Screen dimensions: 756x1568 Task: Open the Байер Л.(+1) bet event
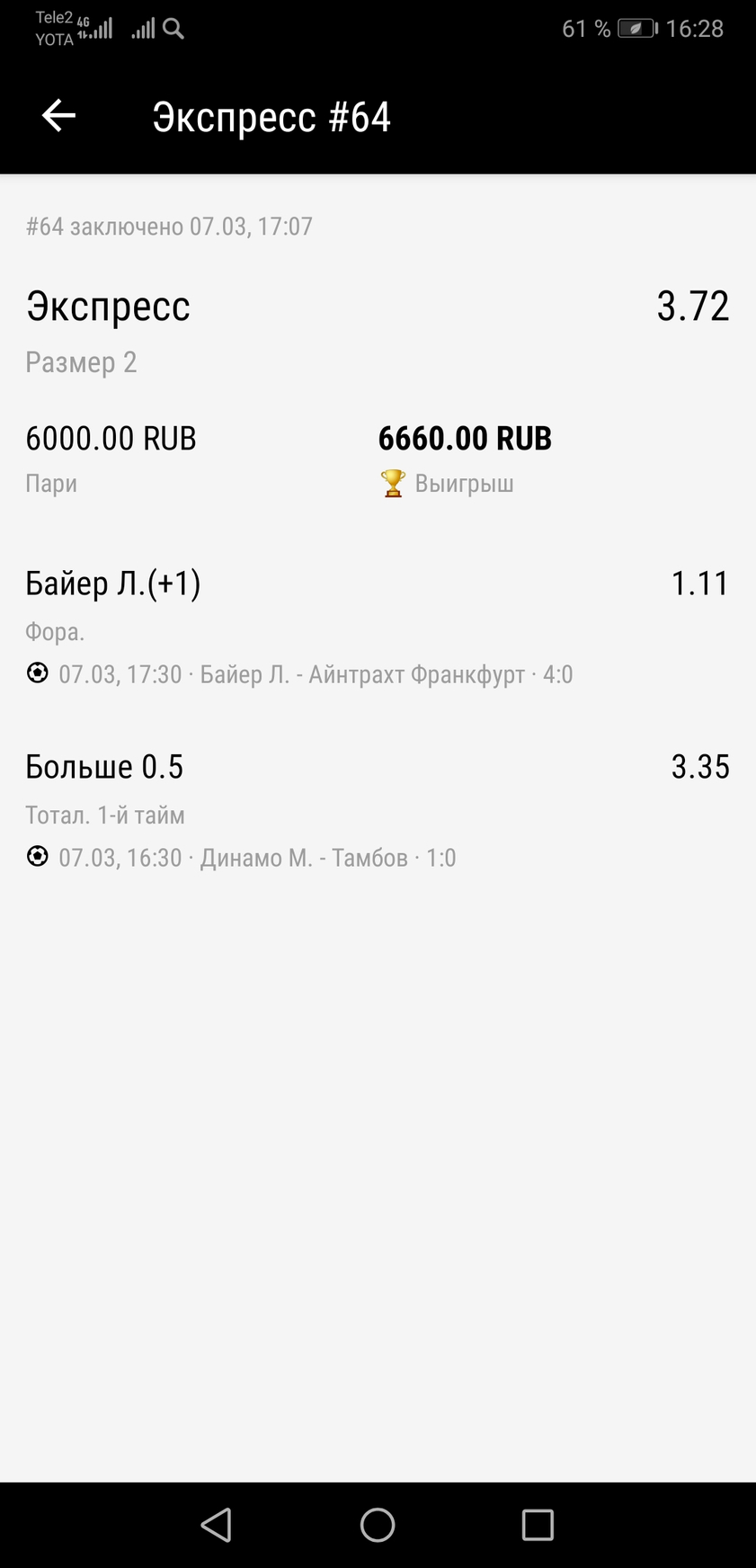tap(378, 627)
